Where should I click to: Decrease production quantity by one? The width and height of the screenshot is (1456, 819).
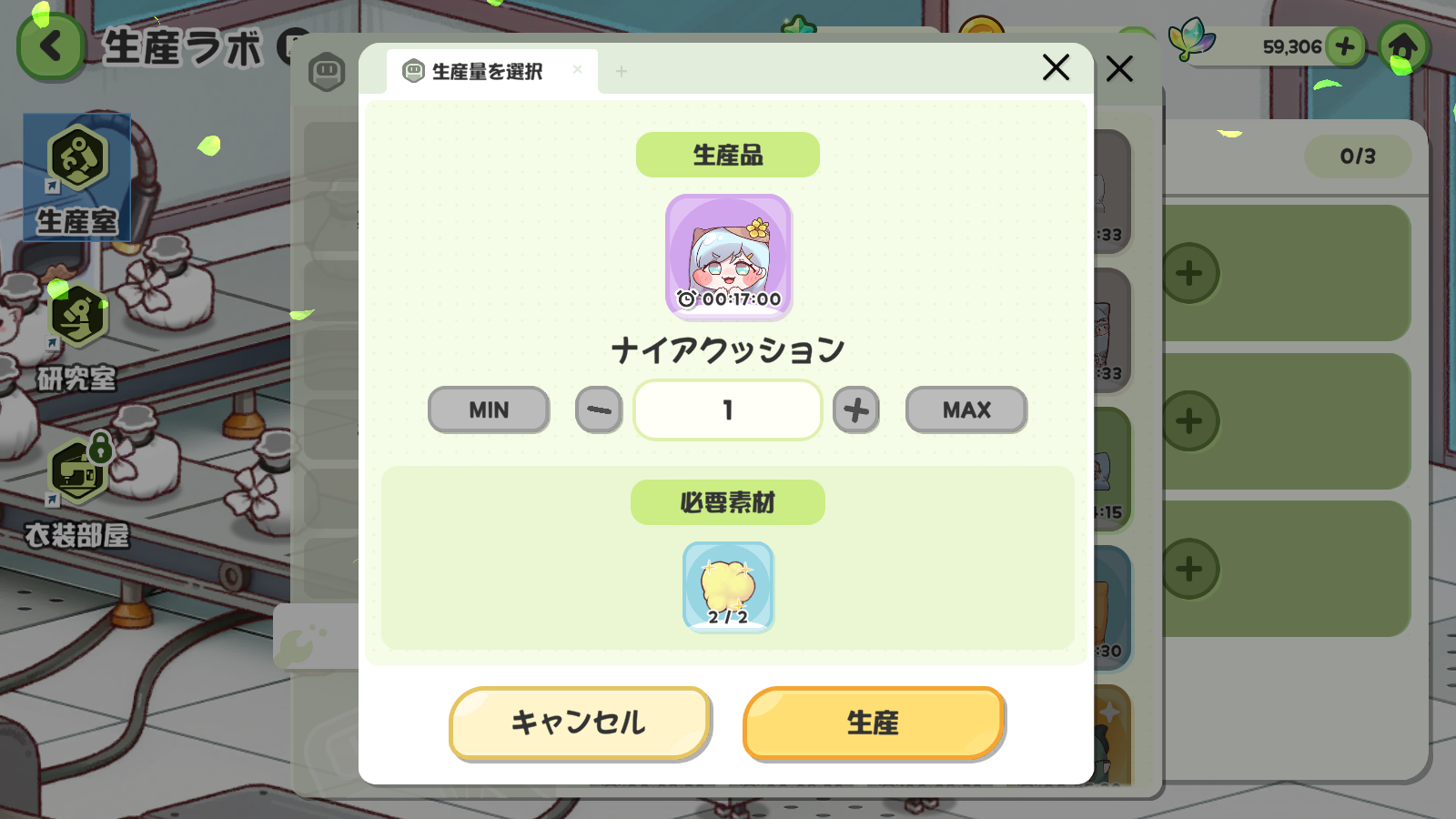(599, 409)
